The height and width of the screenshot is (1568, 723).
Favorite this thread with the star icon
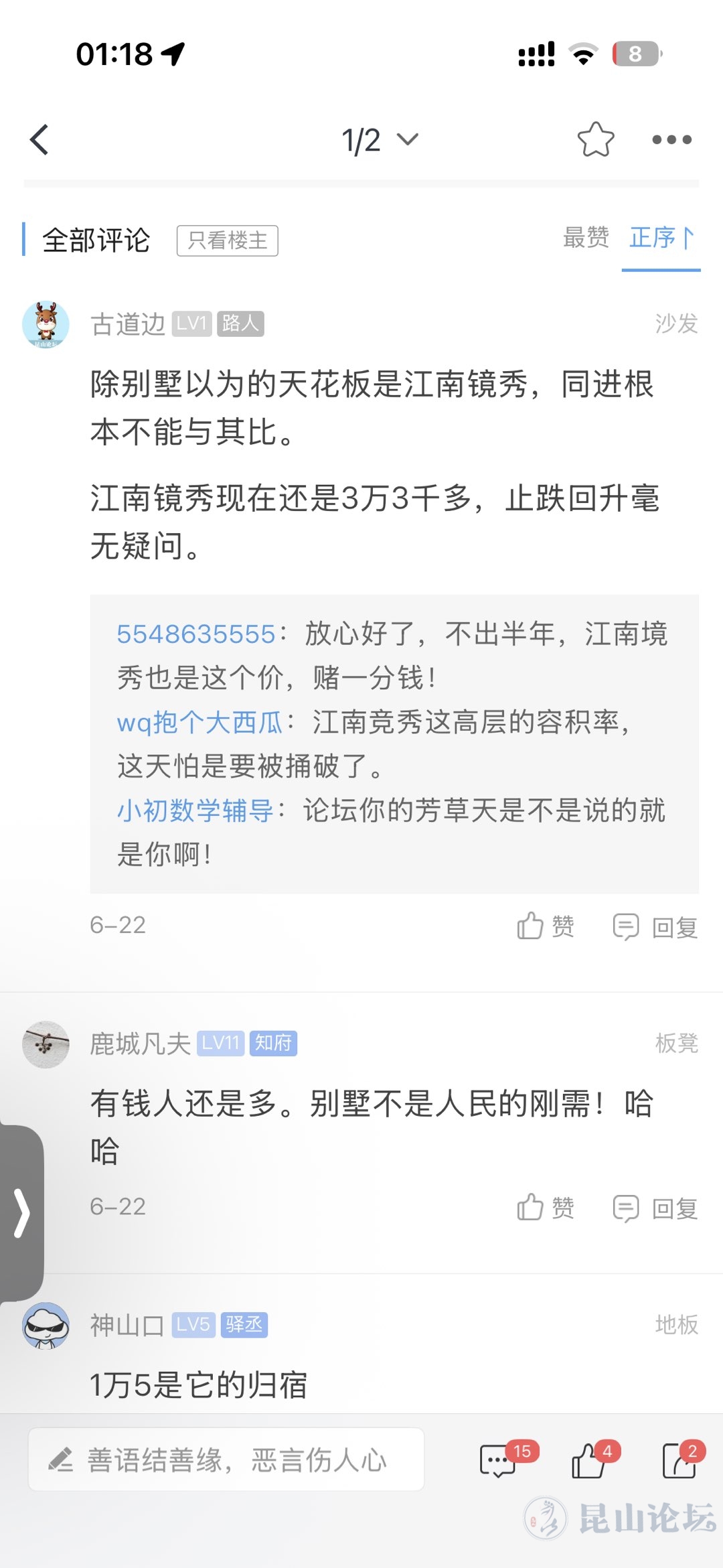click(595, 140)
